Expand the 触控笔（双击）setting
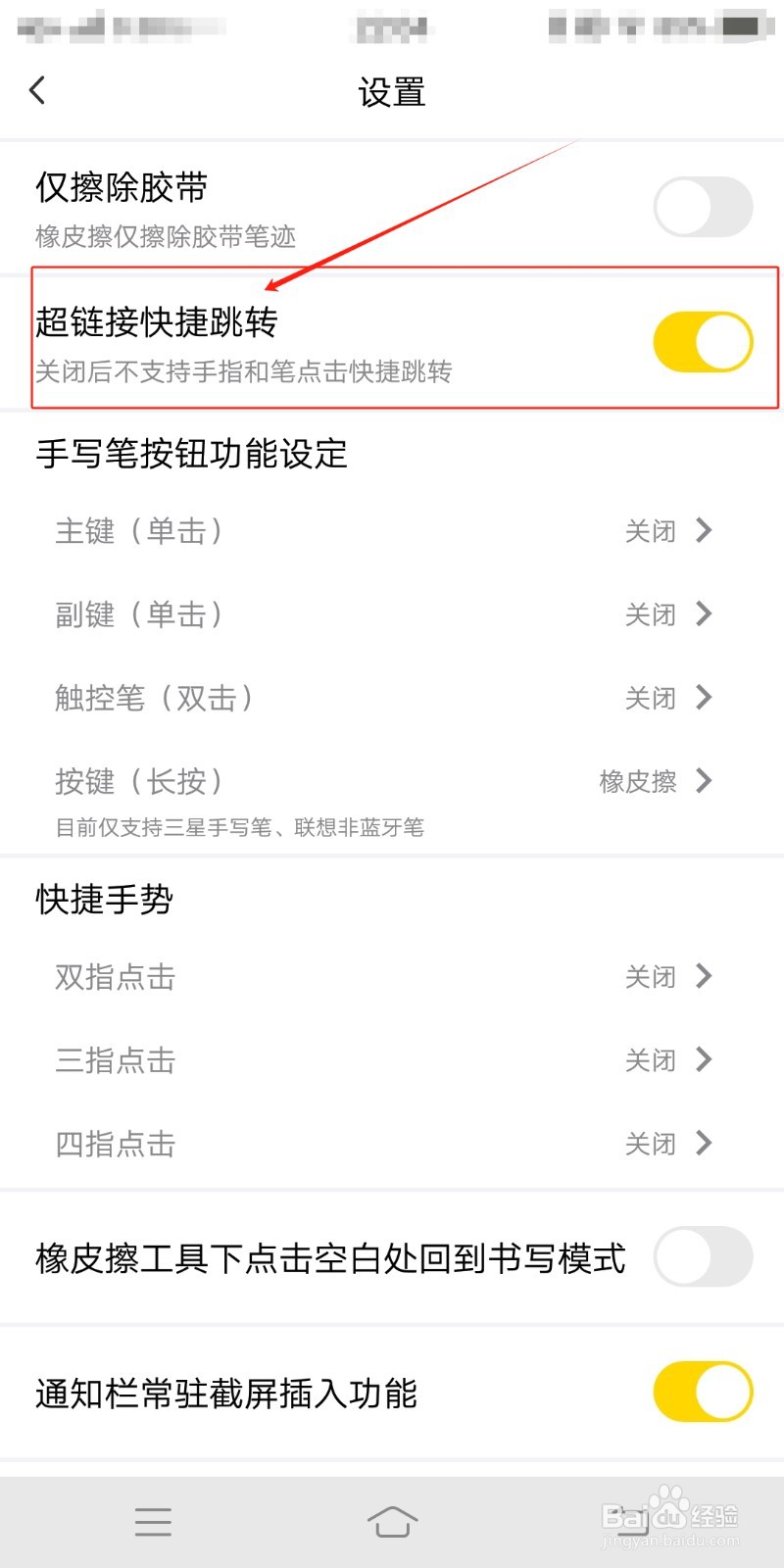Viewport: 784px width, 1568px height. [704, 698]
